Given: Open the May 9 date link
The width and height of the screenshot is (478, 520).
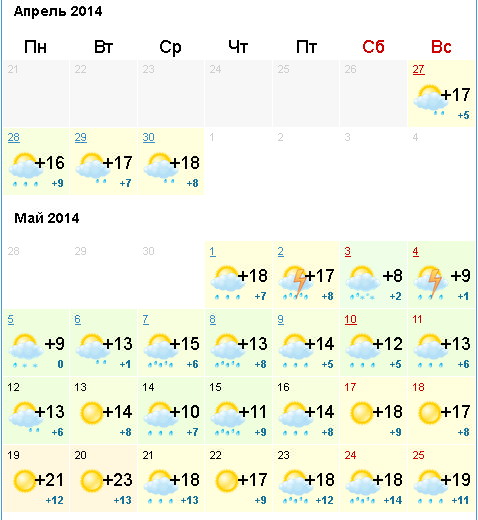Looking at the screenshot, I should click(281, 319).
